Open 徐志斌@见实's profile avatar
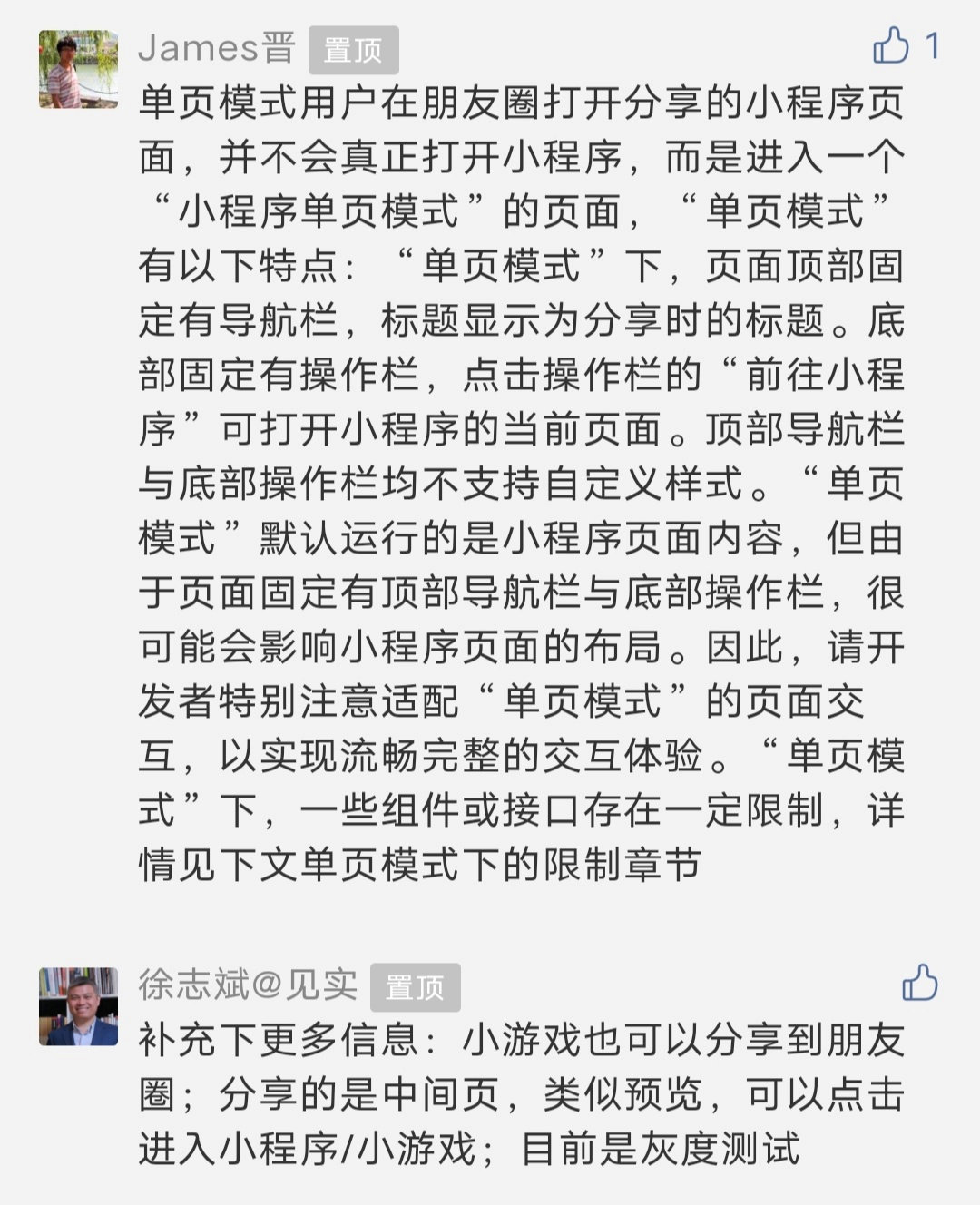This screenshot has height=1205, width=980. coord(78,1006)
